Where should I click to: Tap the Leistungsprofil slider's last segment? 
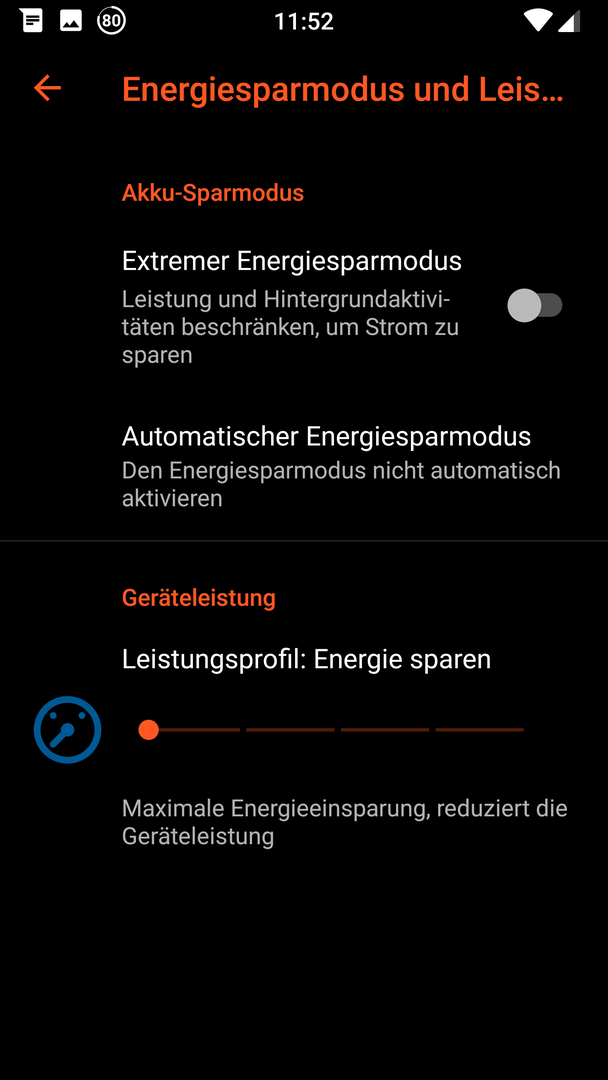coord(479,729)
